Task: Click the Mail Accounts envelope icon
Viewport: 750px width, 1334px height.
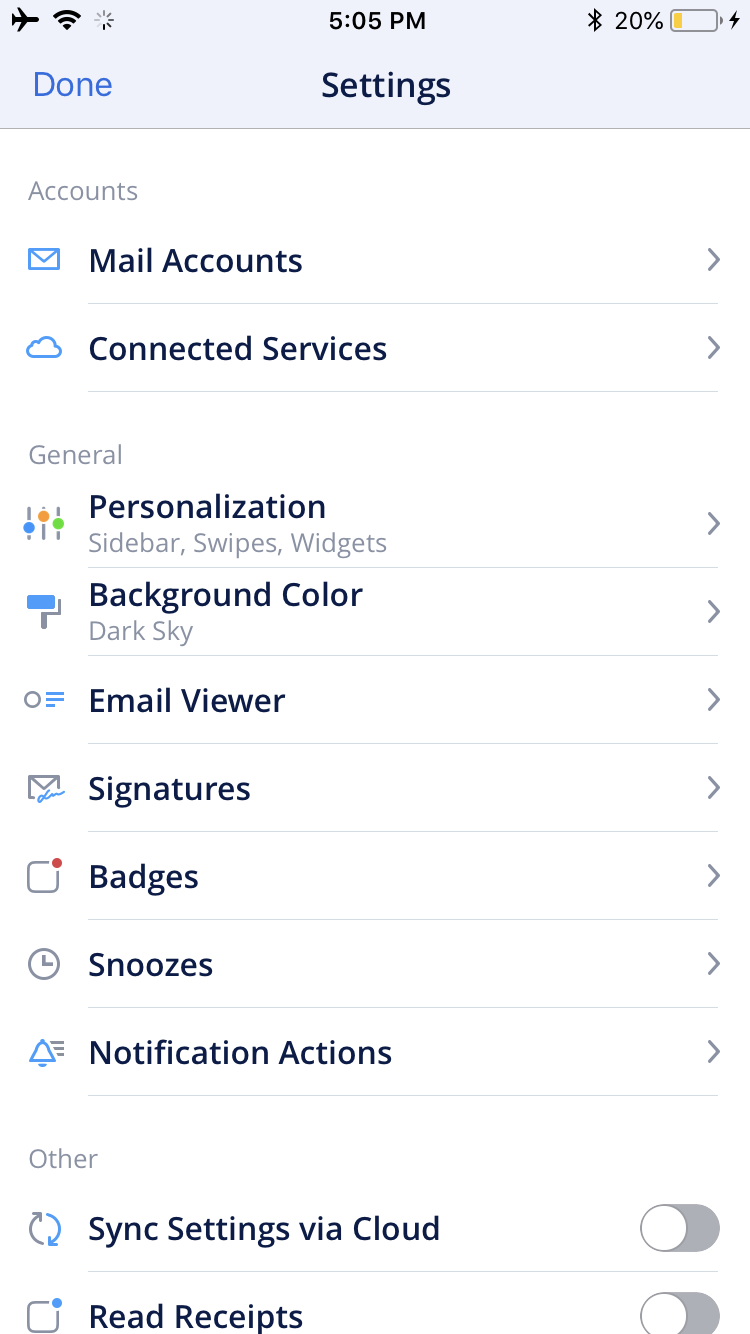Action: pos(44,260)
